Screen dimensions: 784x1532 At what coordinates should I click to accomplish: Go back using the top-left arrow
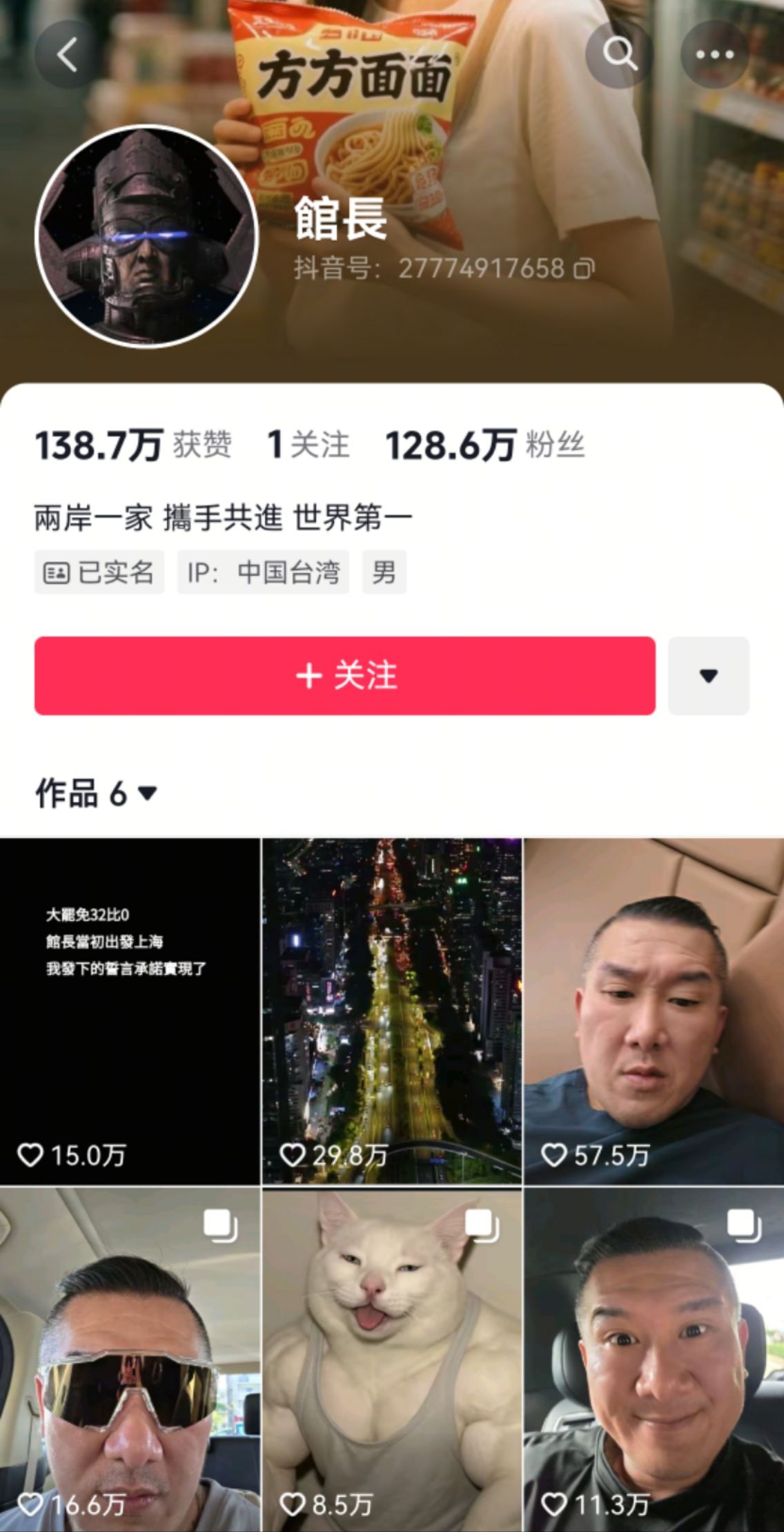(68, 55)
